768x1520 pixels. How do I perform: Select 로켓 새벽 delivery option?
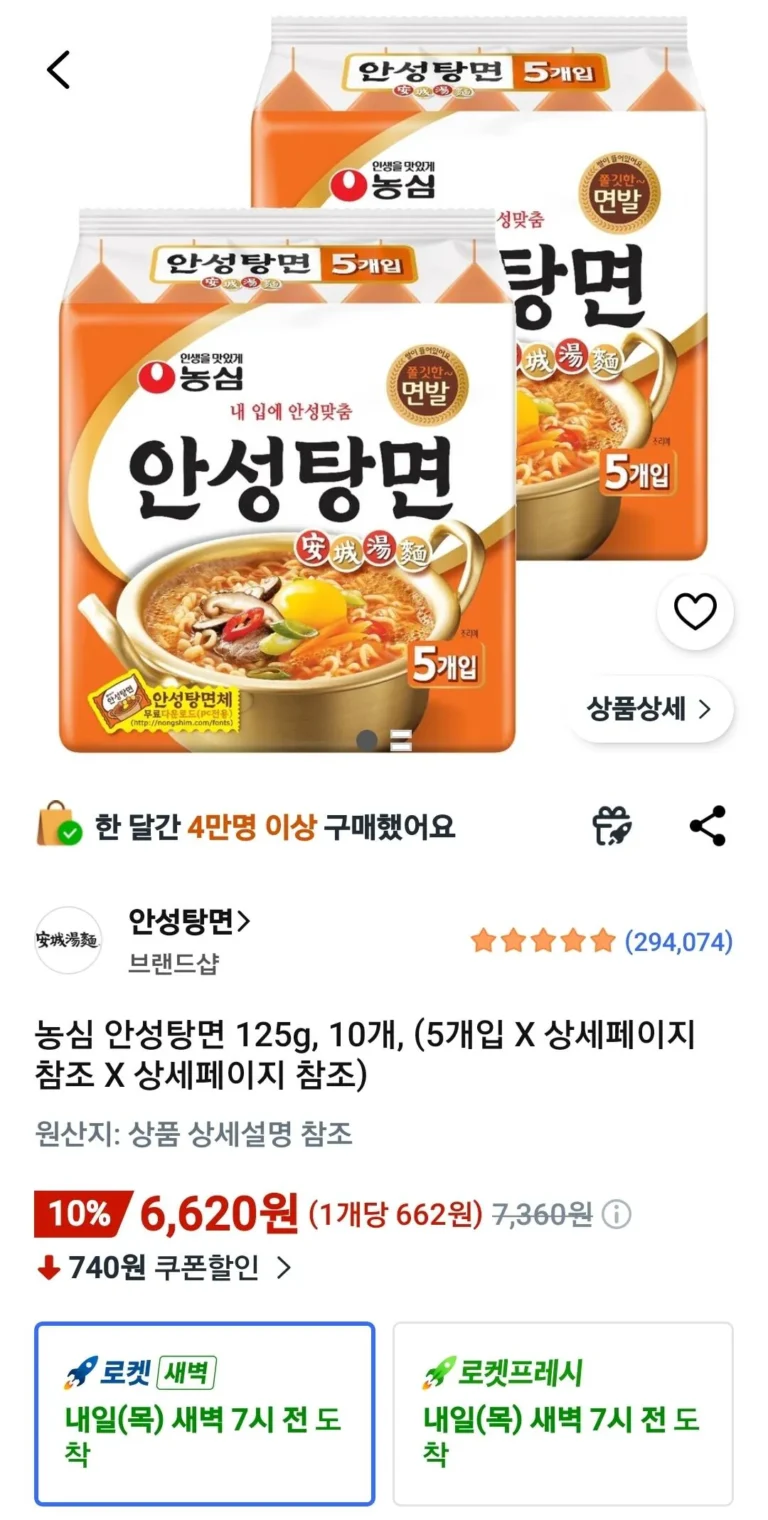pyautogui.click(x=204, y=1413)
